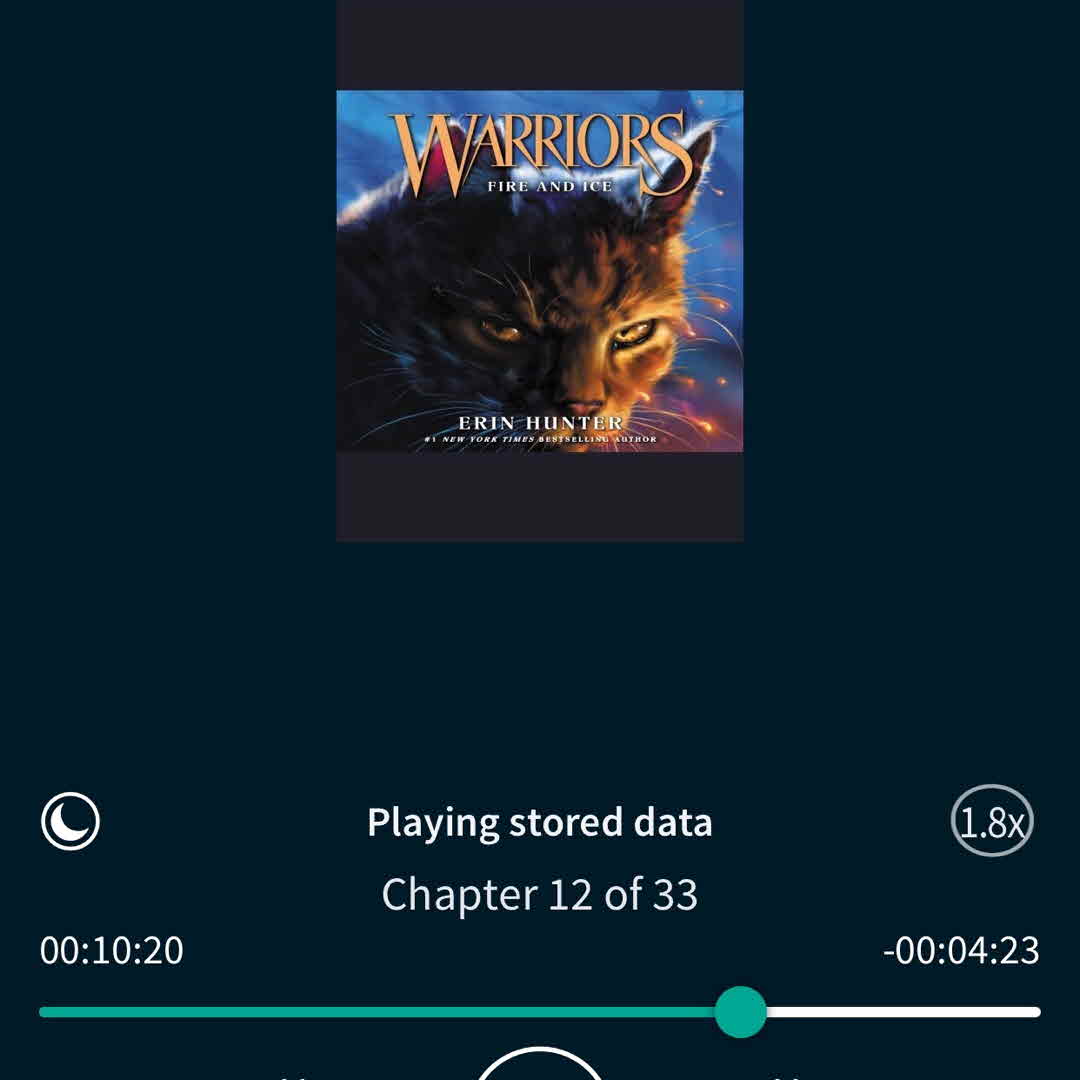
Task: Open the sleep timer moon icon
Action: [70, 822]
